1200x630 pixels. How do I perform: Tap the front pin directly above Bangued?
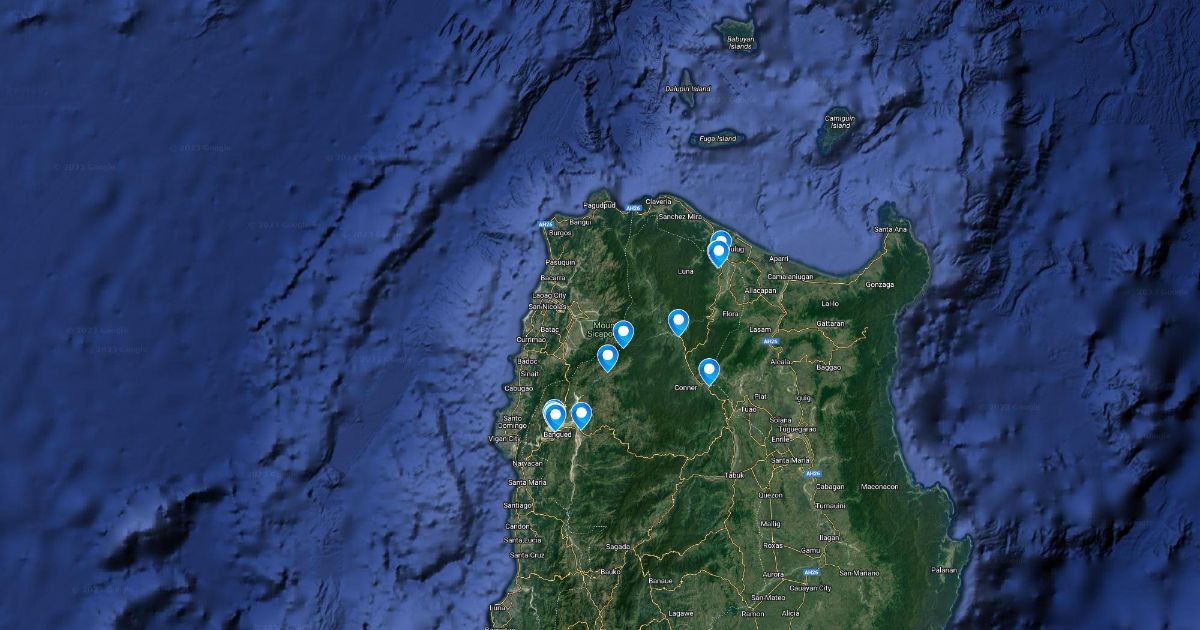556,416
